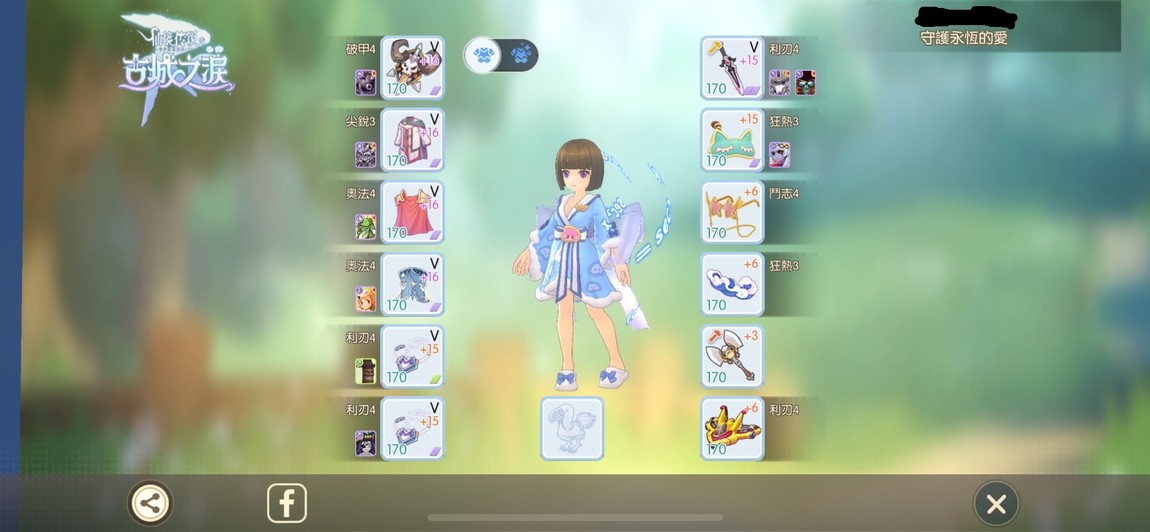Open the red cape 奧法4 slot
Viewport: 1150px width, 532px height.
(x=413, y=212)
